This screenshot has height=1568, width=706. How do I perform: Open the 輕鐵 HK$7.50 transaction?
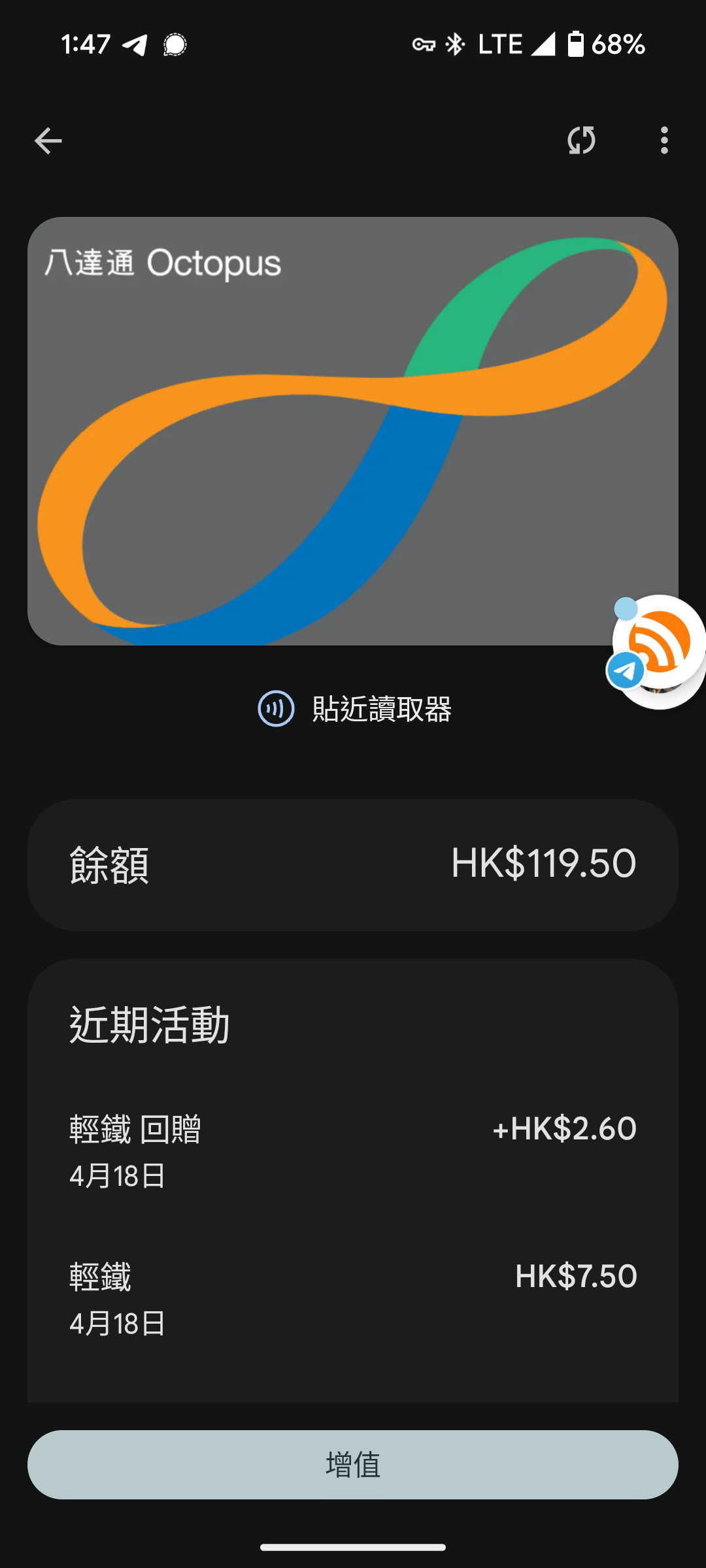point(353,1299)
